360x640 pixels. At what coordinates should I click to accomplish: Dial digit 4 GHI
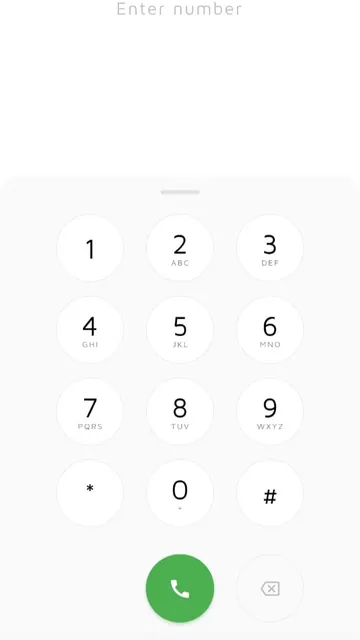pos(90,330)
